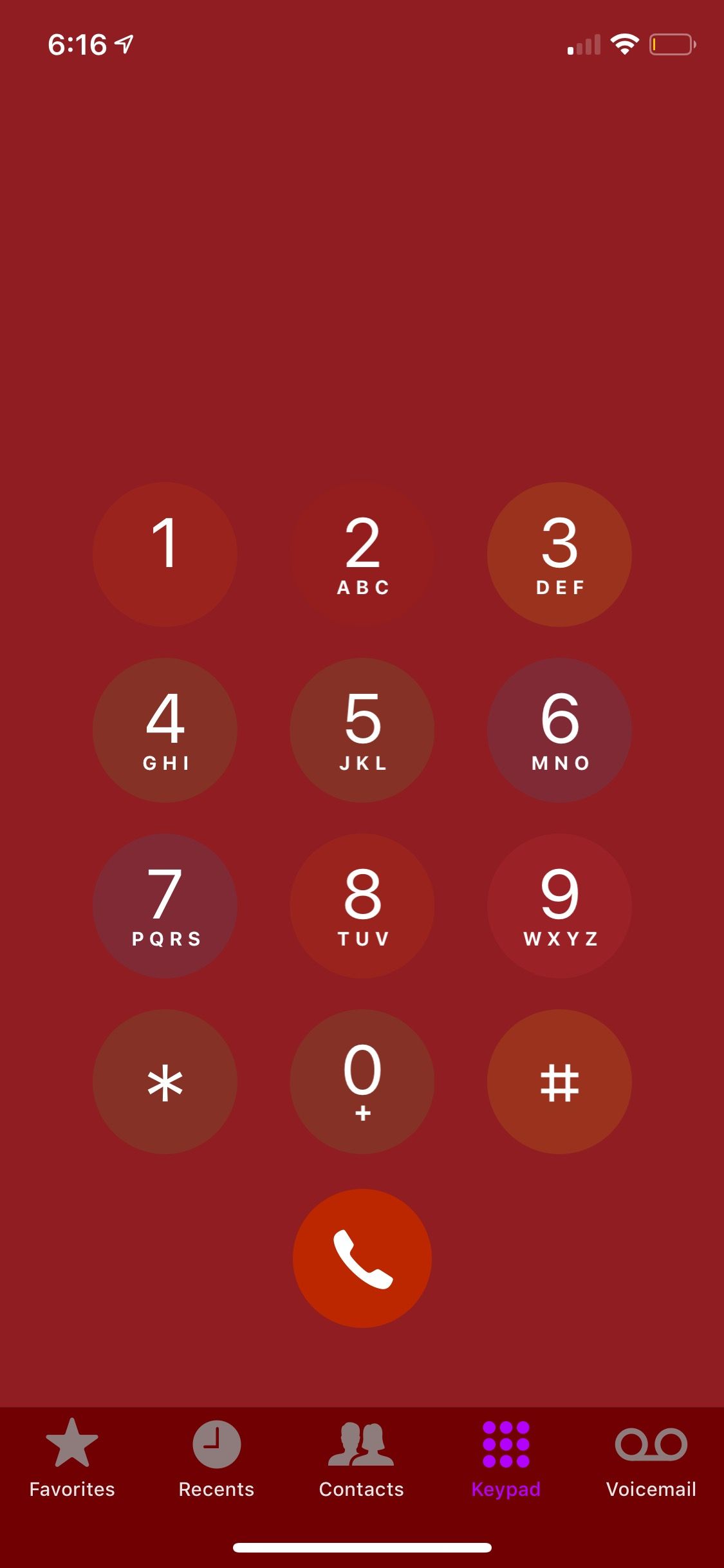Viewport: 724px width, 1568px height.
Task: Enter digit 6 MNO
Action: point(559,730)
